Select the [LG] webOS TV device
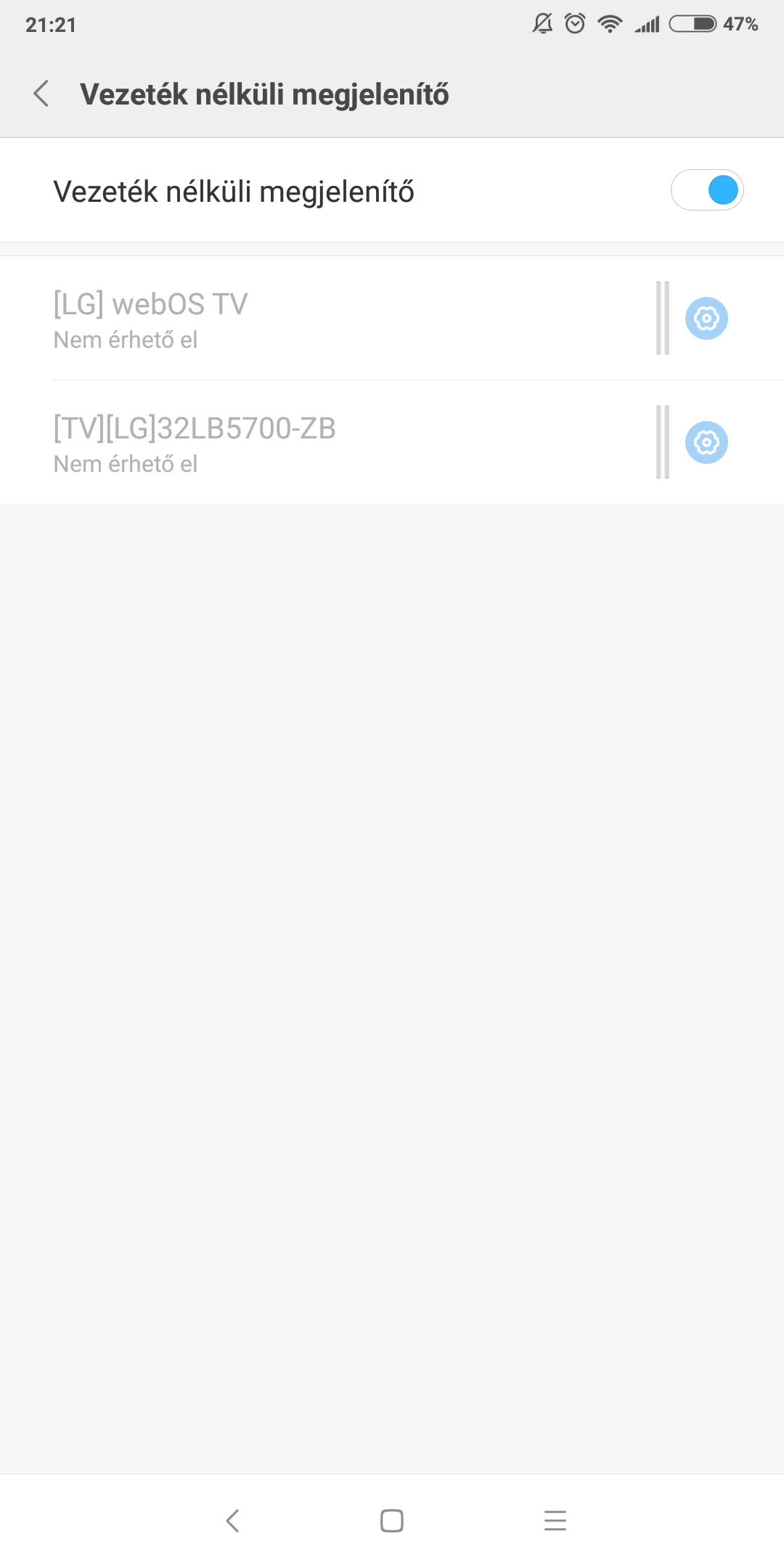This screenshot has width=784, height=1568. click(327, 318)
